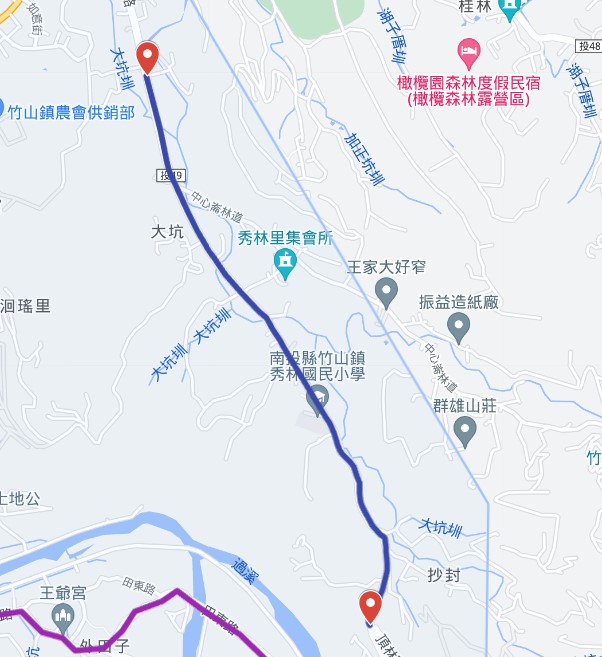Open the 王家大好窄 place pin
This screenshot has width=602, height=657.
pyautogui.click(x=386, y=294)
